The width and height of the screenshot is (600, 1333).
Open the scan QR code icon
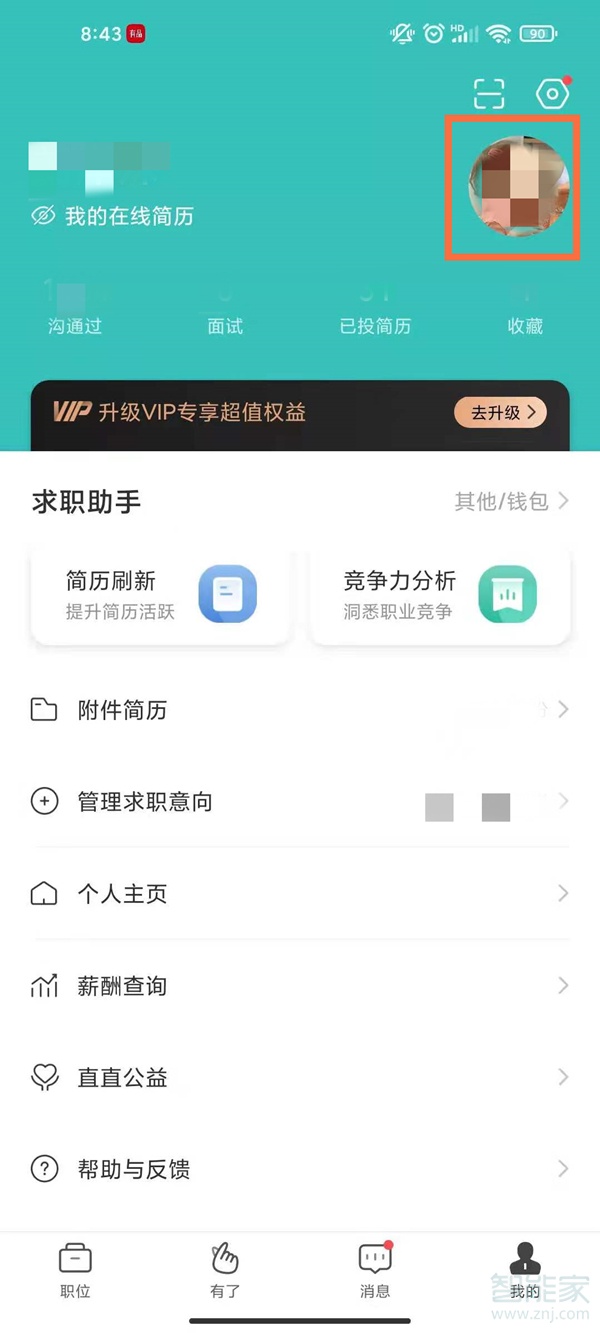[x=489, y=94]
